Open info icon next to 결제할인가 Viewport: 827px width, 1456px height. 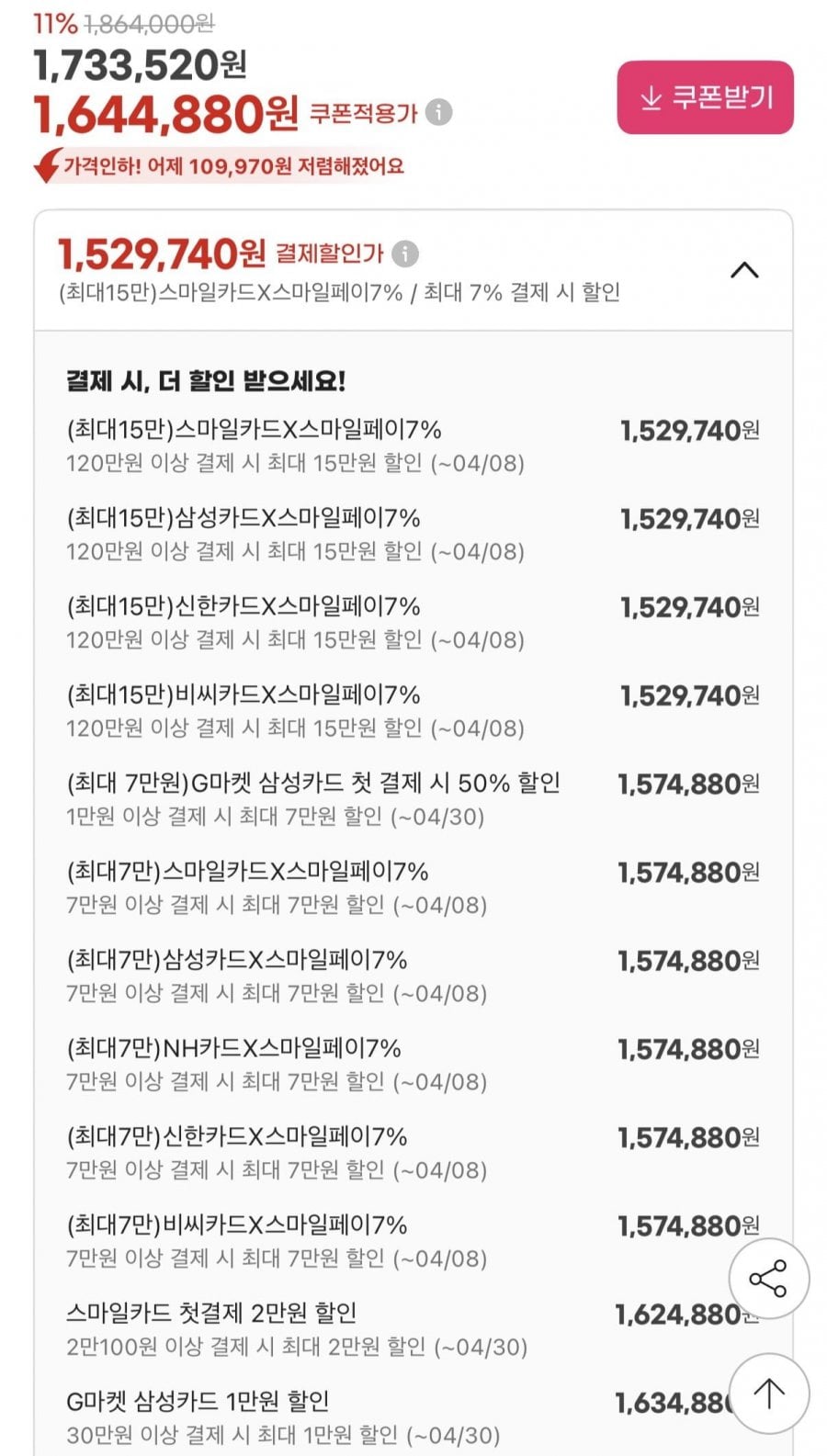(x=405, y=254)
